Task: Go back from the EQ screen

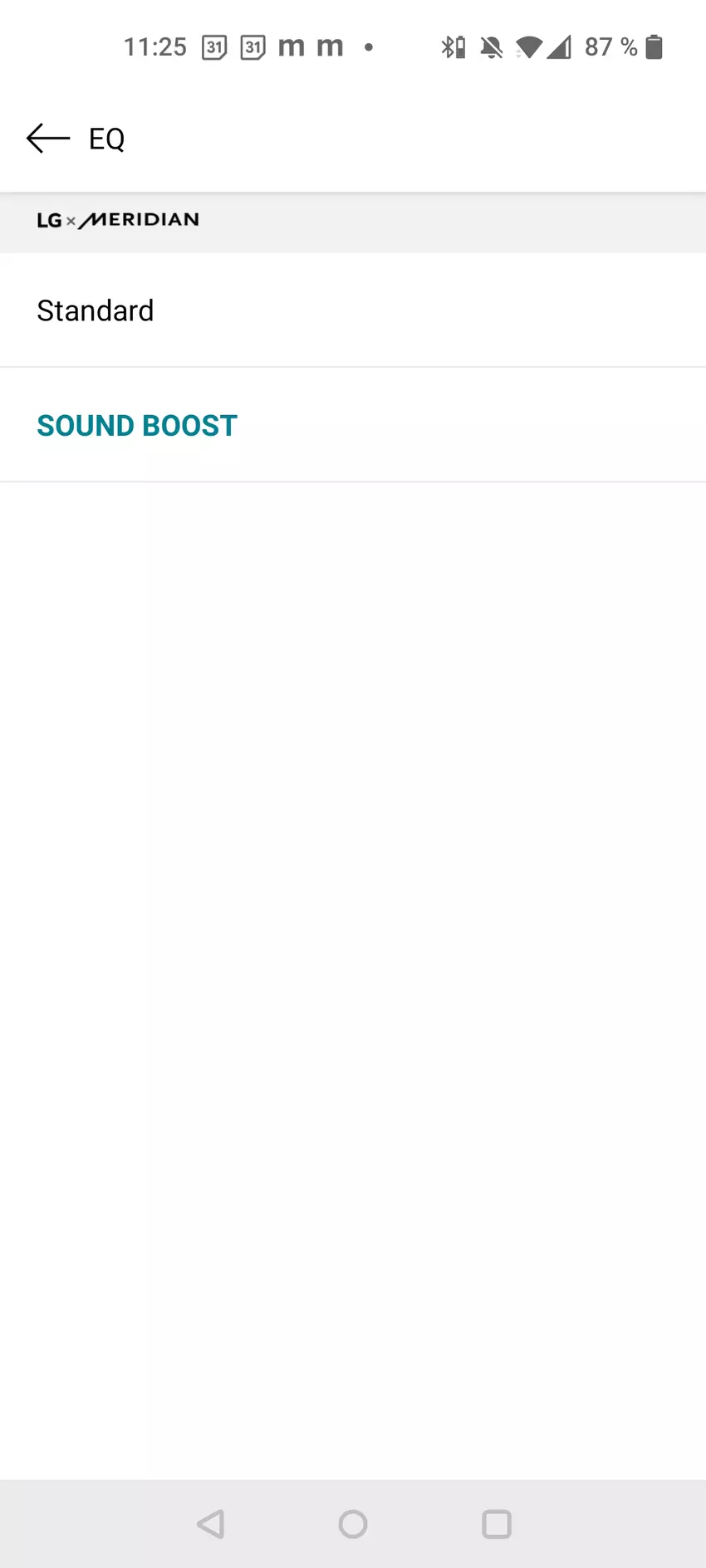Action: tap(48, 138)
